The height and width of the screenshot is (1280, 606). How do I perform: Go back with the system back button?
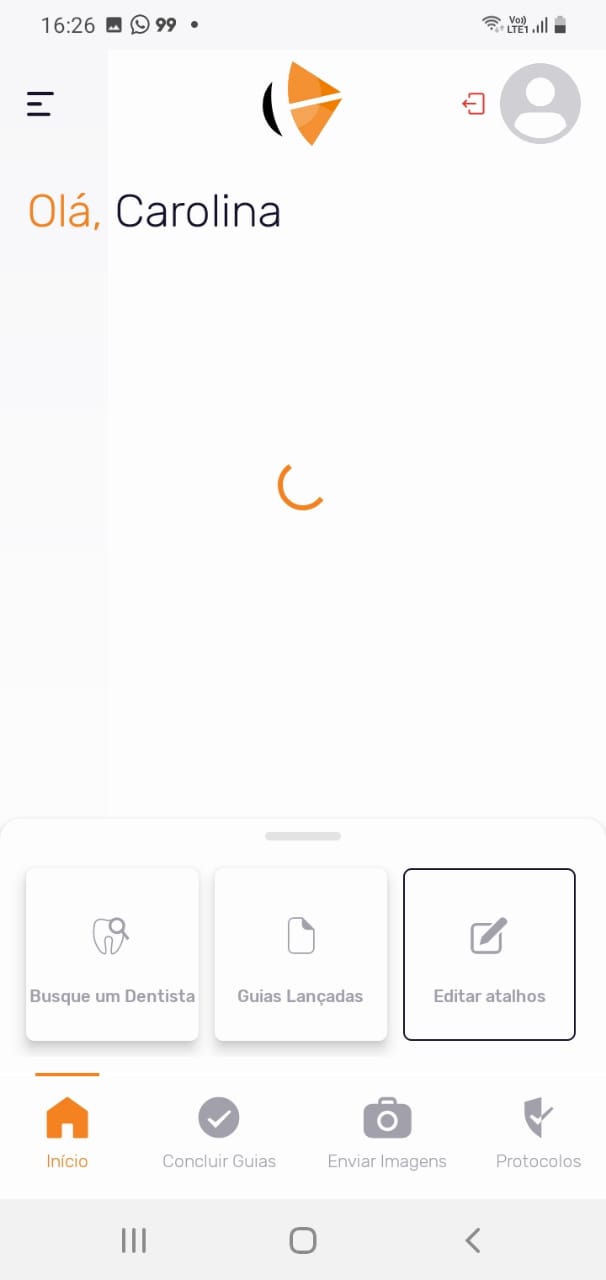coord(473,1240)
